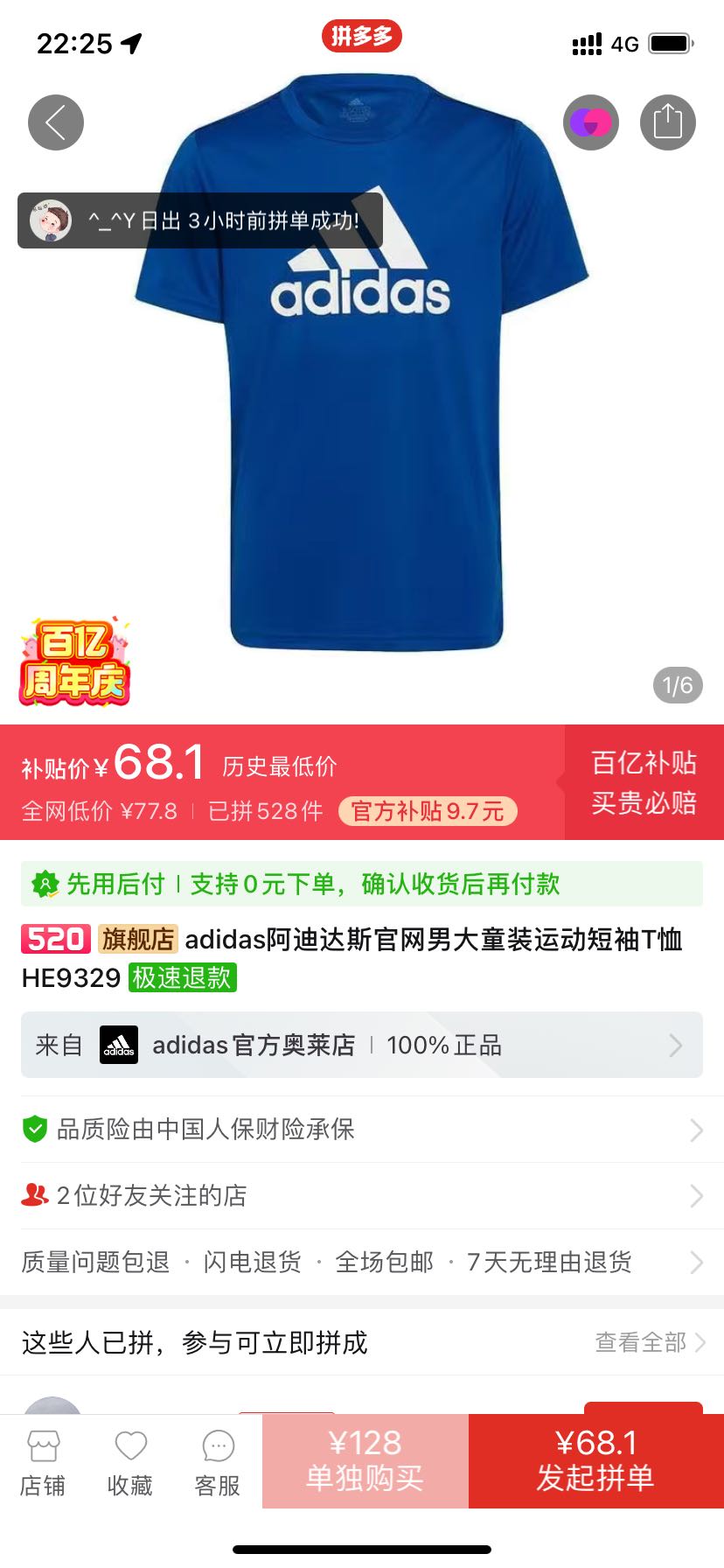724x1568 pixels.
Task: Open the 百亿补贴 买贵必赔 banner
Action: point(644,782)
